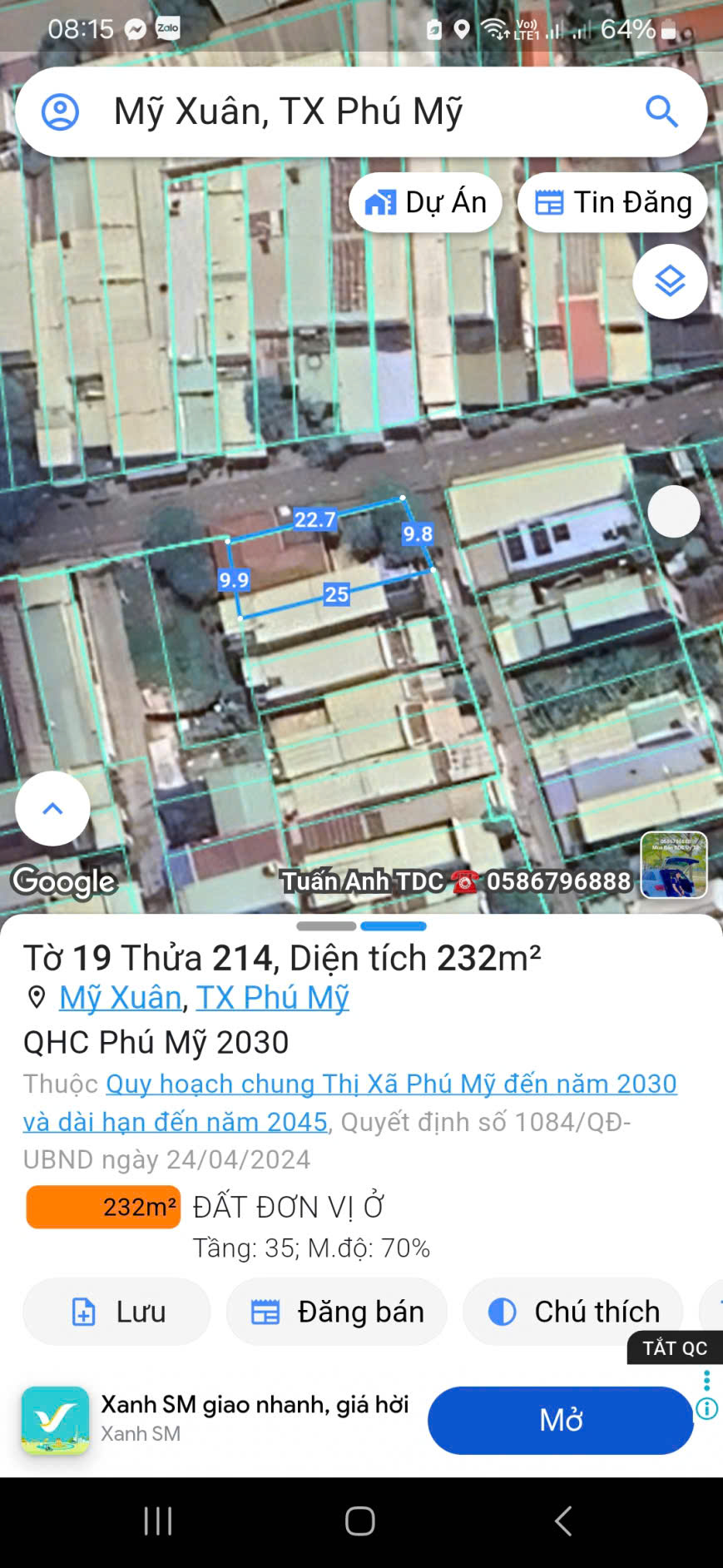The width and height of the screenshot is (723, 1568).
Task: Click the info icon next to Mở button
Action: click(x=706, y=1408)
